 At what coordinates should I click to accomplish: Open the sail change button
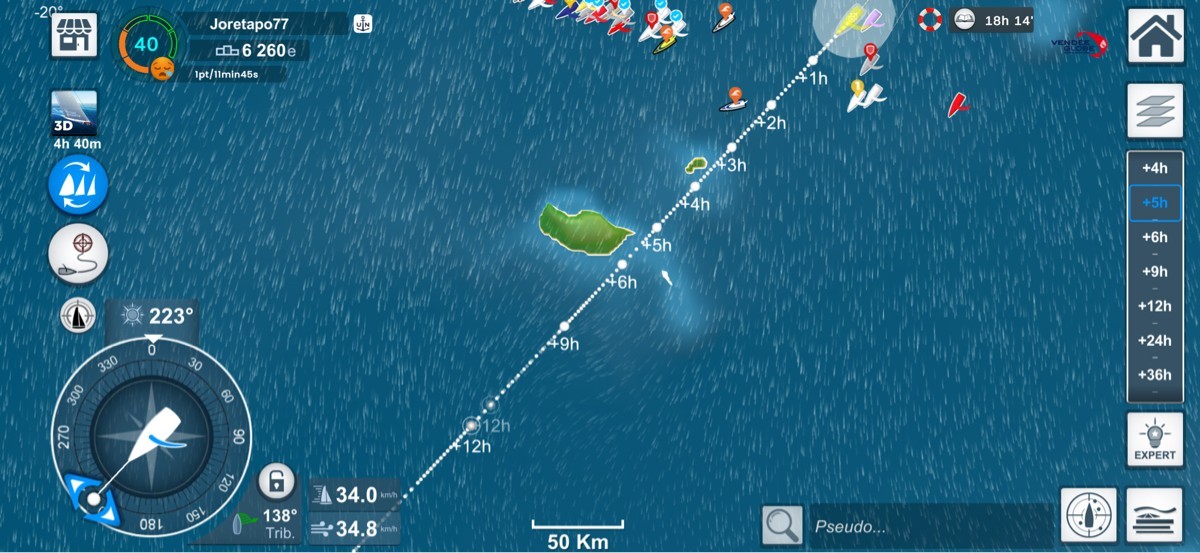[78, 186]
